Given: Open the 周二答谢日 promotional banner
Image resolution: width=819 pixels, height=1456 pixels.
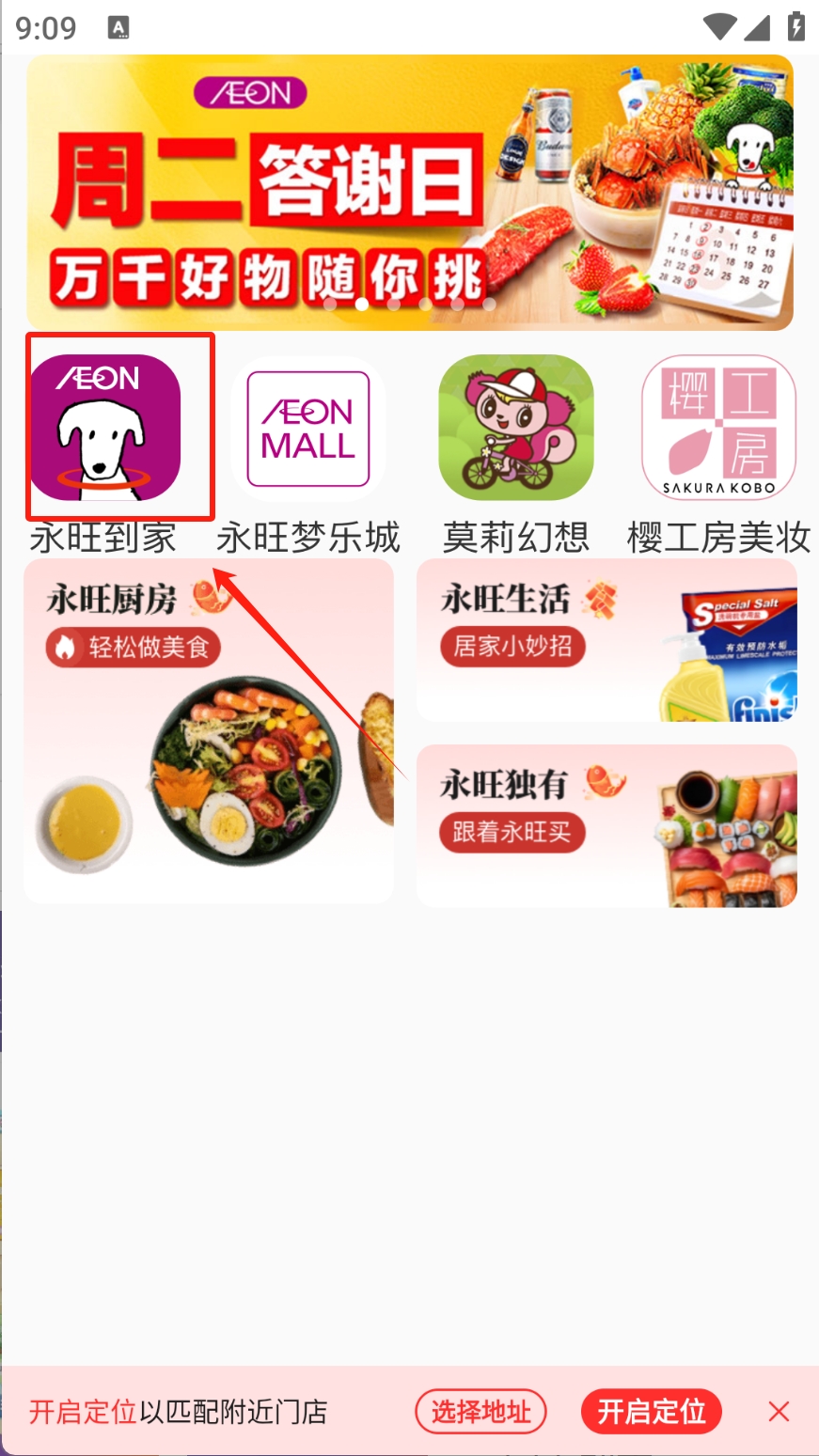Looking at the screenshot, I should [409, 193].
